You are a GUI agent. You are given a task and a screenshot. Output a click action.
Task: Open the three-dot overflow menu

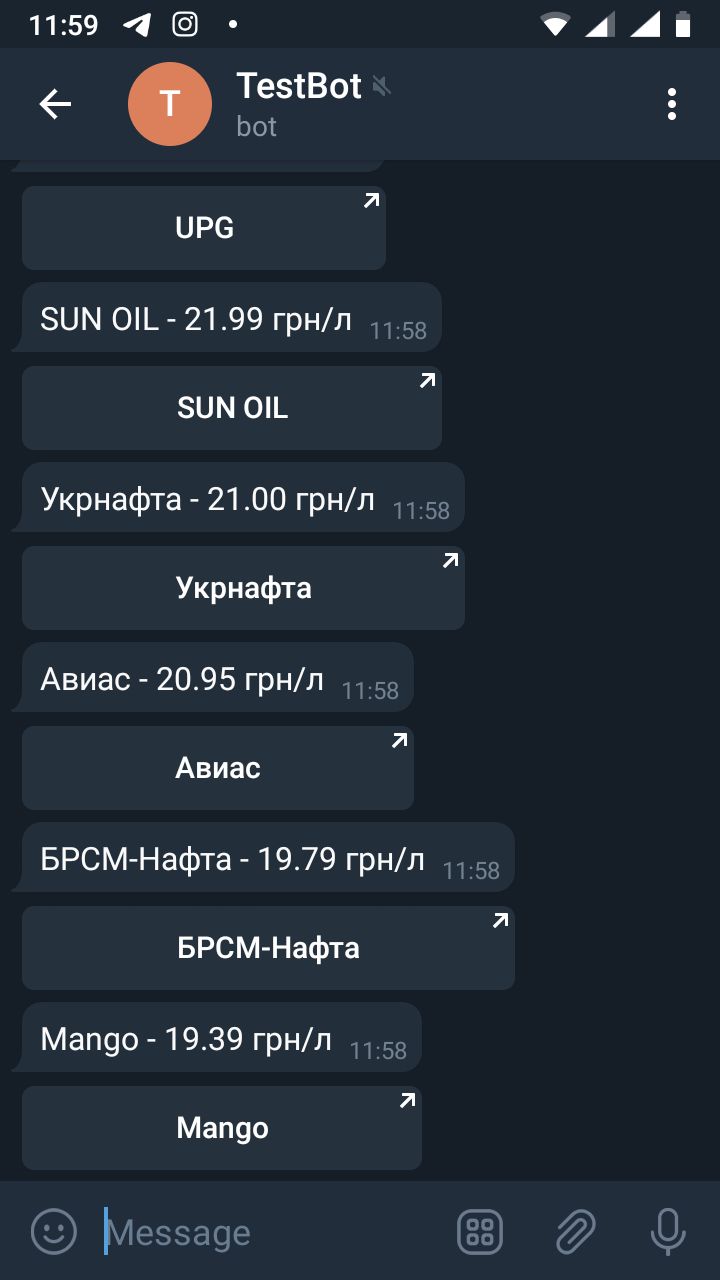tap(672, 104)
